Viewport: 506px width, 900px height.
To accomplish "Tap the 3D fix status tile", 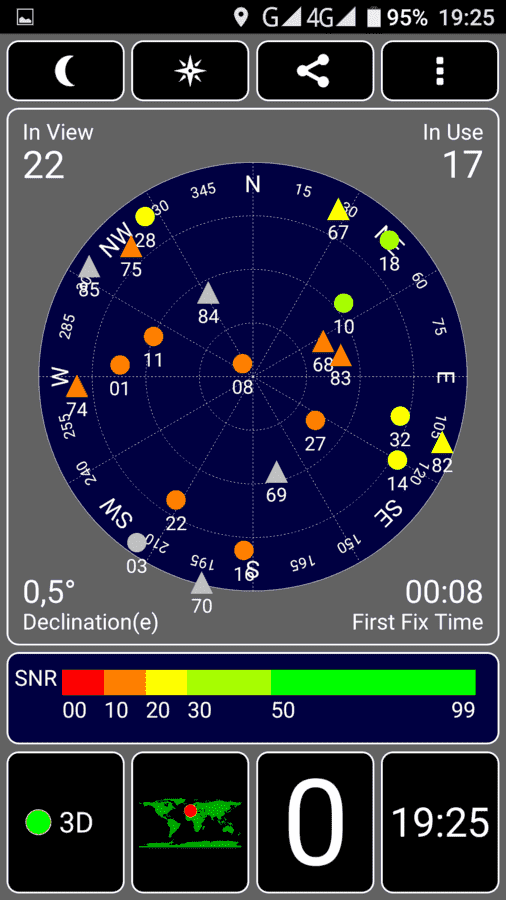I will (65, 823).
